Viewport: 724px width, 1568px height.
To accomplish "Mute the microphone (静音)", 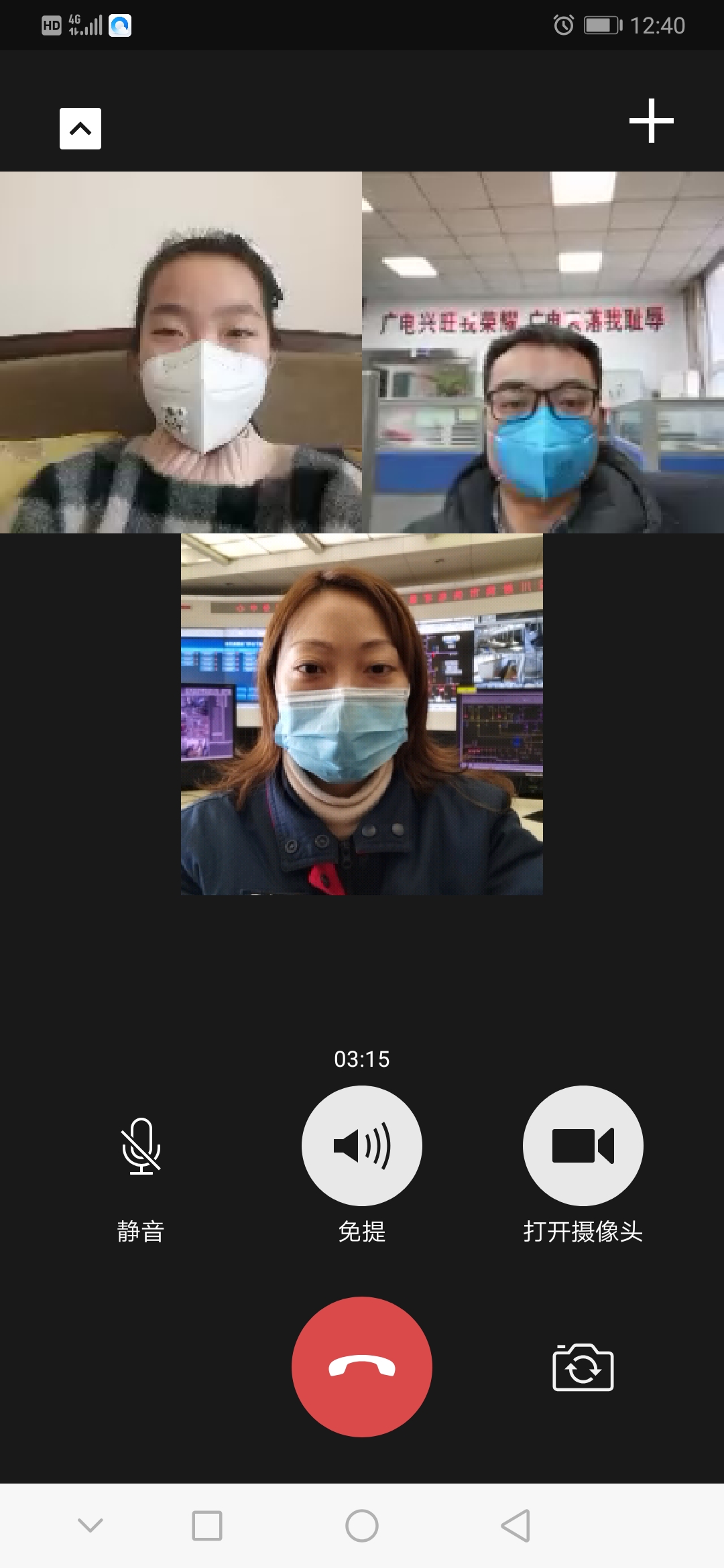I will point(141,1146).
